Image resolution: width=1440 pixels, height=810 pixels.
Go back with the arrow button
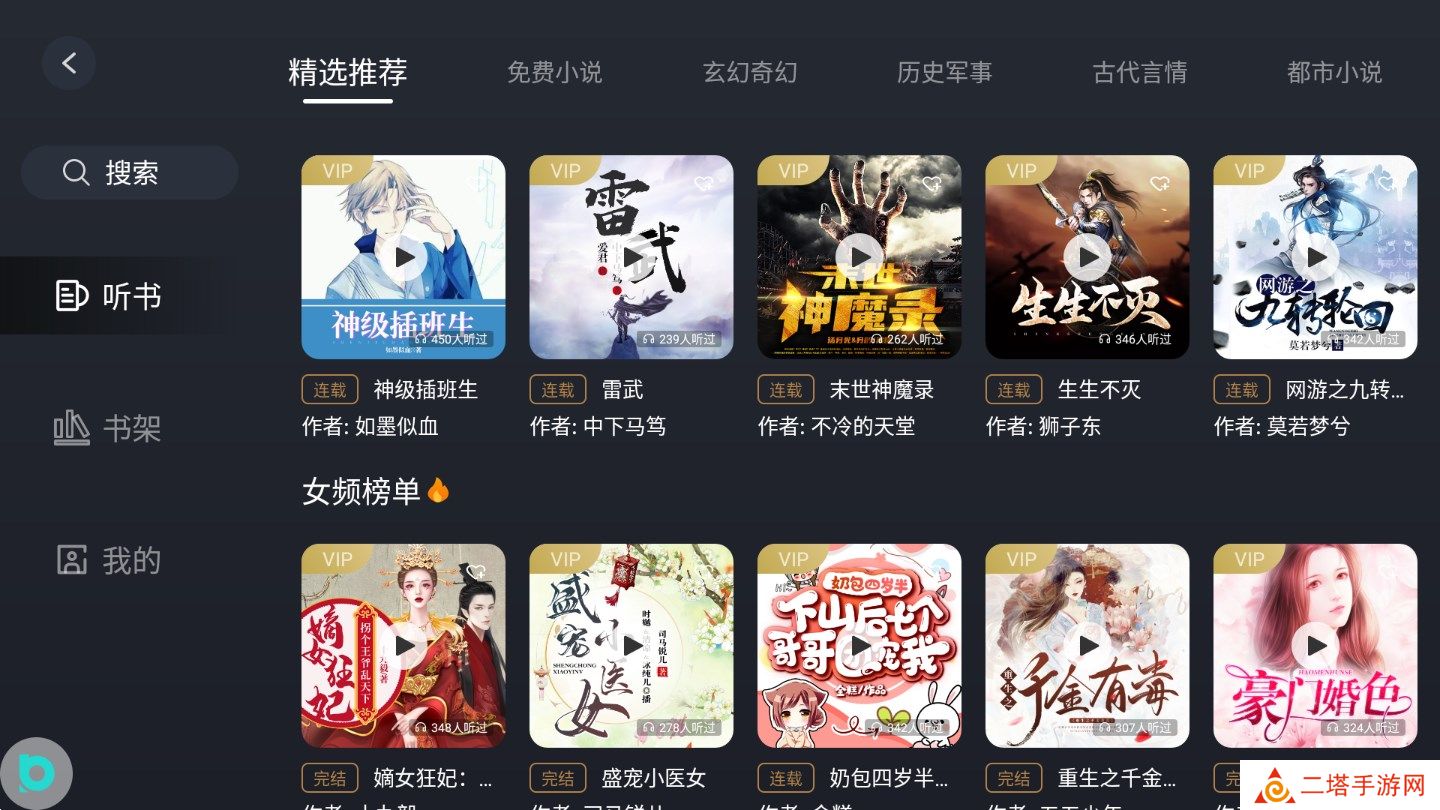point(69,63)
